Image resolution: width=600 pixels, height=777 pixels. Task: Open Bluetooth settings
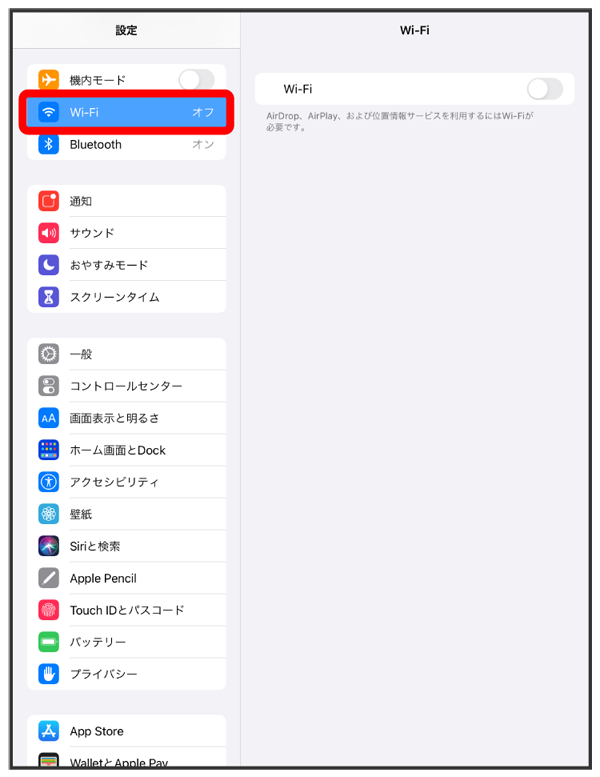click(x=126, y=144)
